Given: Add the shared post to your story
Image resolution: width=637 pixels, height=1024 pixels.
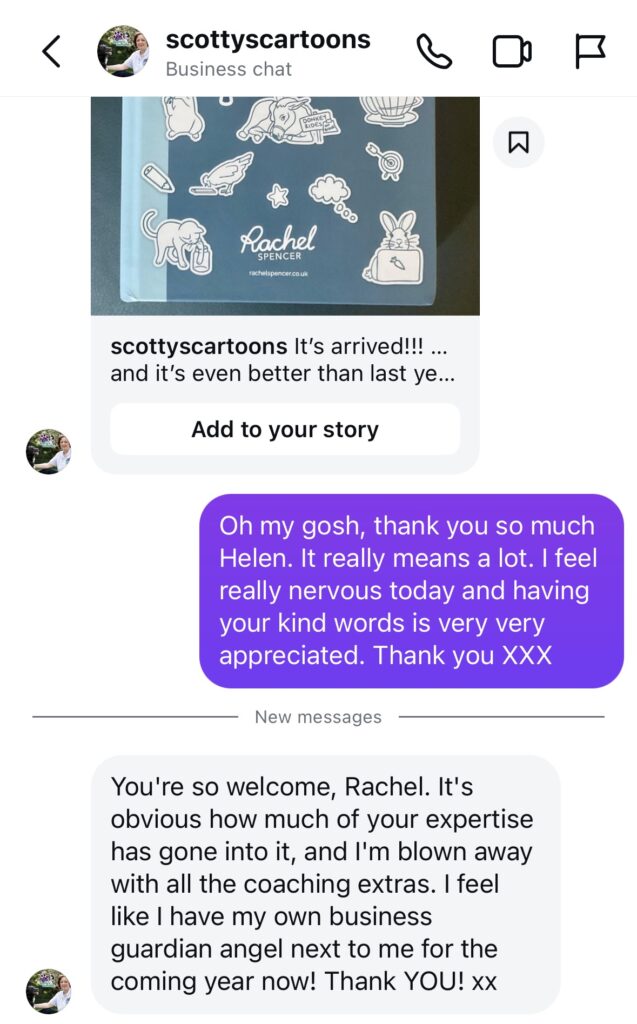Looking at the screenshot, I should point(285,430).
